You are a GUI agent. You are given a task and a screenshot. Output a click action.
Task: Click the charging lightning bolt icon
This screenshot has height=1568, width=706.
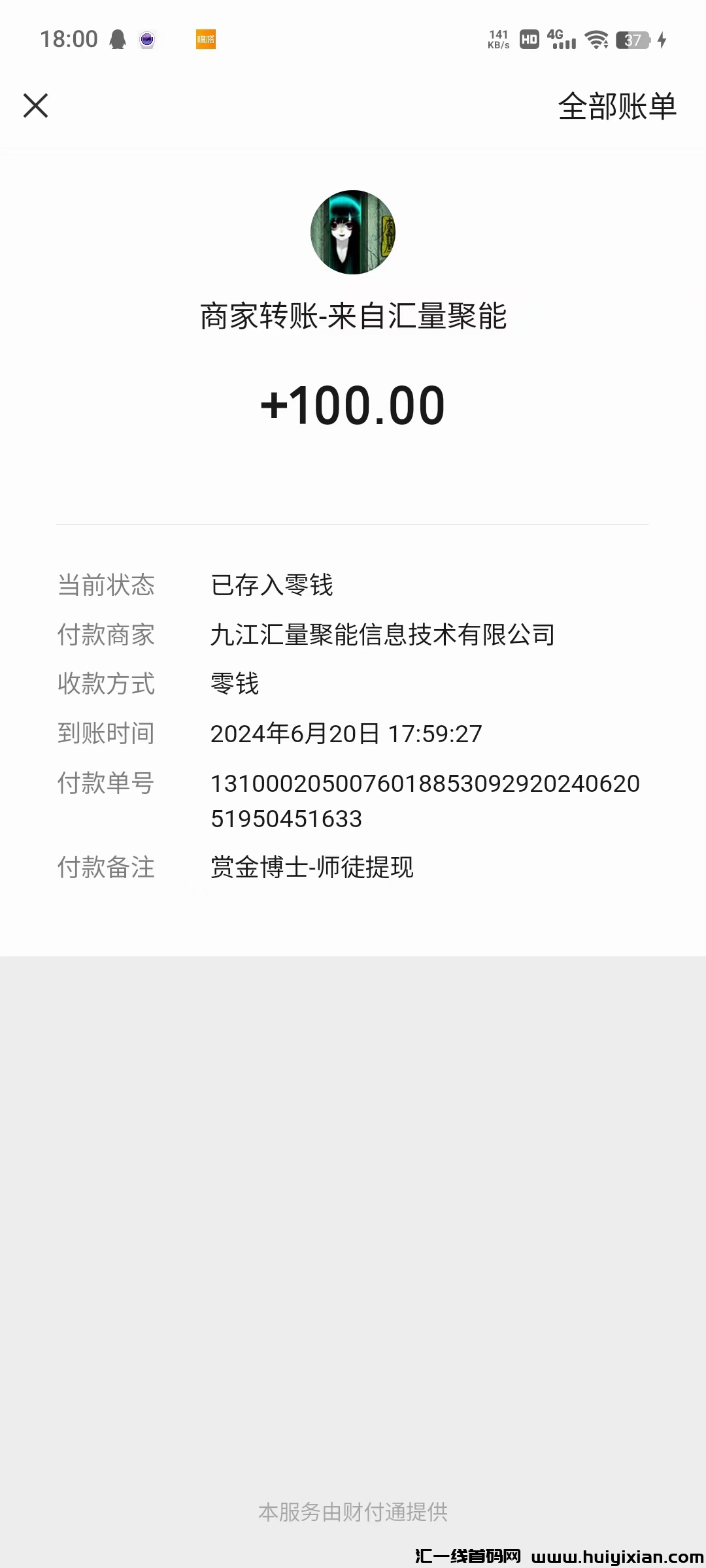click(662, 40)
